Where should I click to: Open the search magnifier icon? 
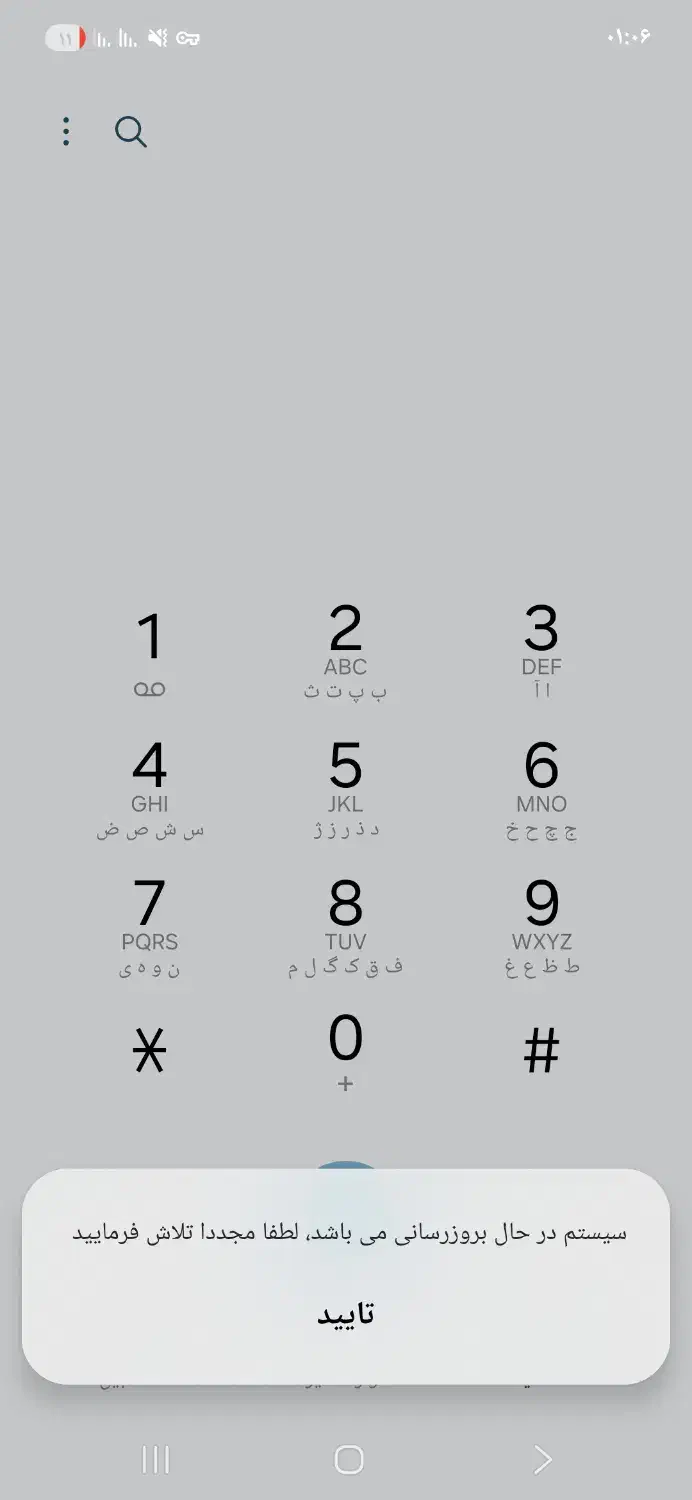click(130, 131)
